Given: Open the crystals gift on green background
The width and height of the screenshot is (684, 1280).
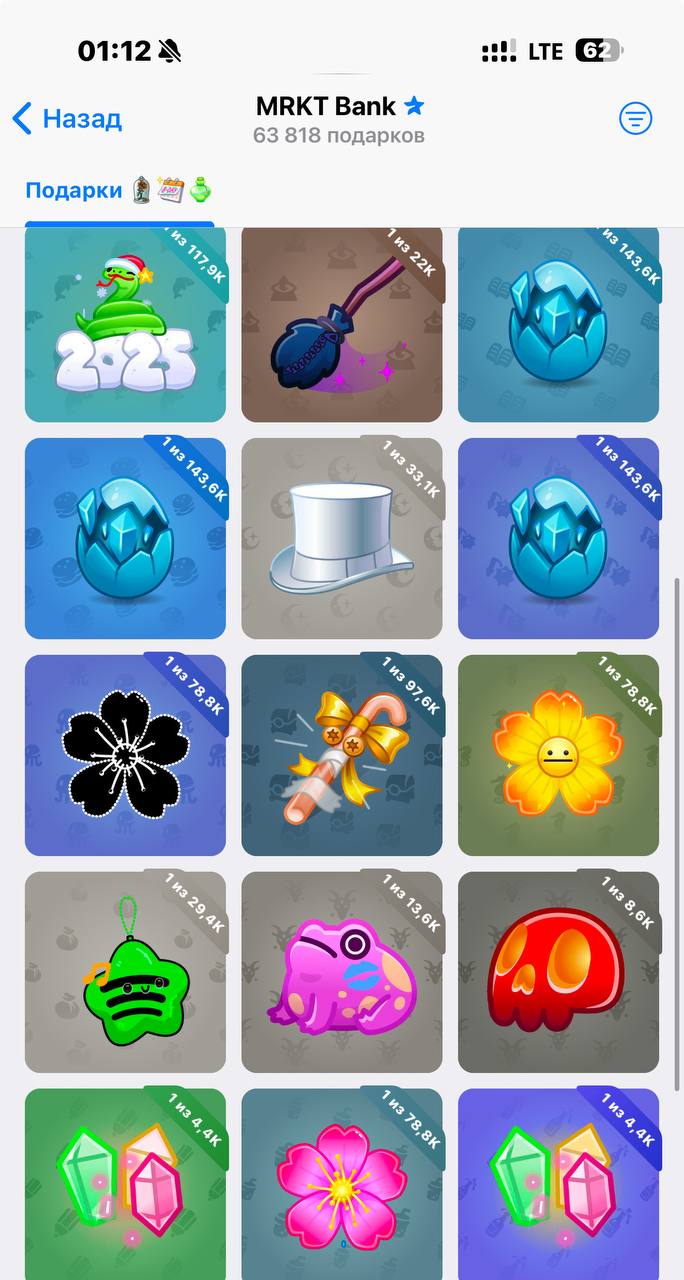Looking at the screenshot, I should point(125,1185).
